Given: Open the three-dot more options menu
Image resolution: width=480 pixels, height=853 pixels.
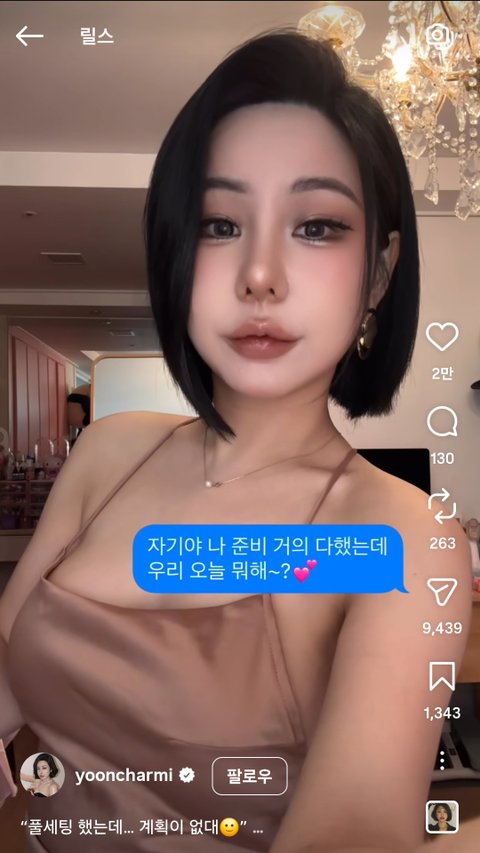Looking at the screenshot, I should point(442,760).
